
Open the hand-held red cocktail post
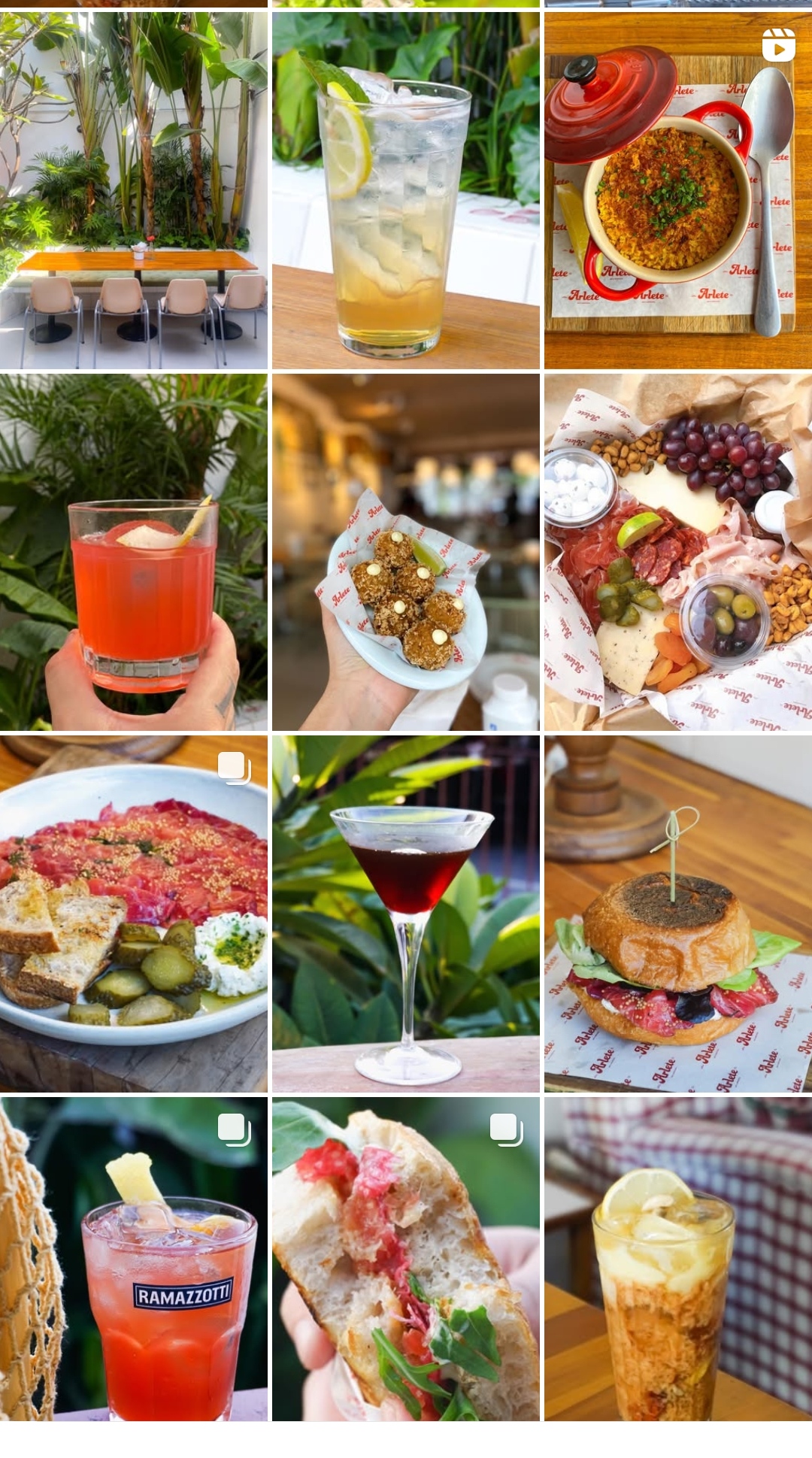[134, 552]
